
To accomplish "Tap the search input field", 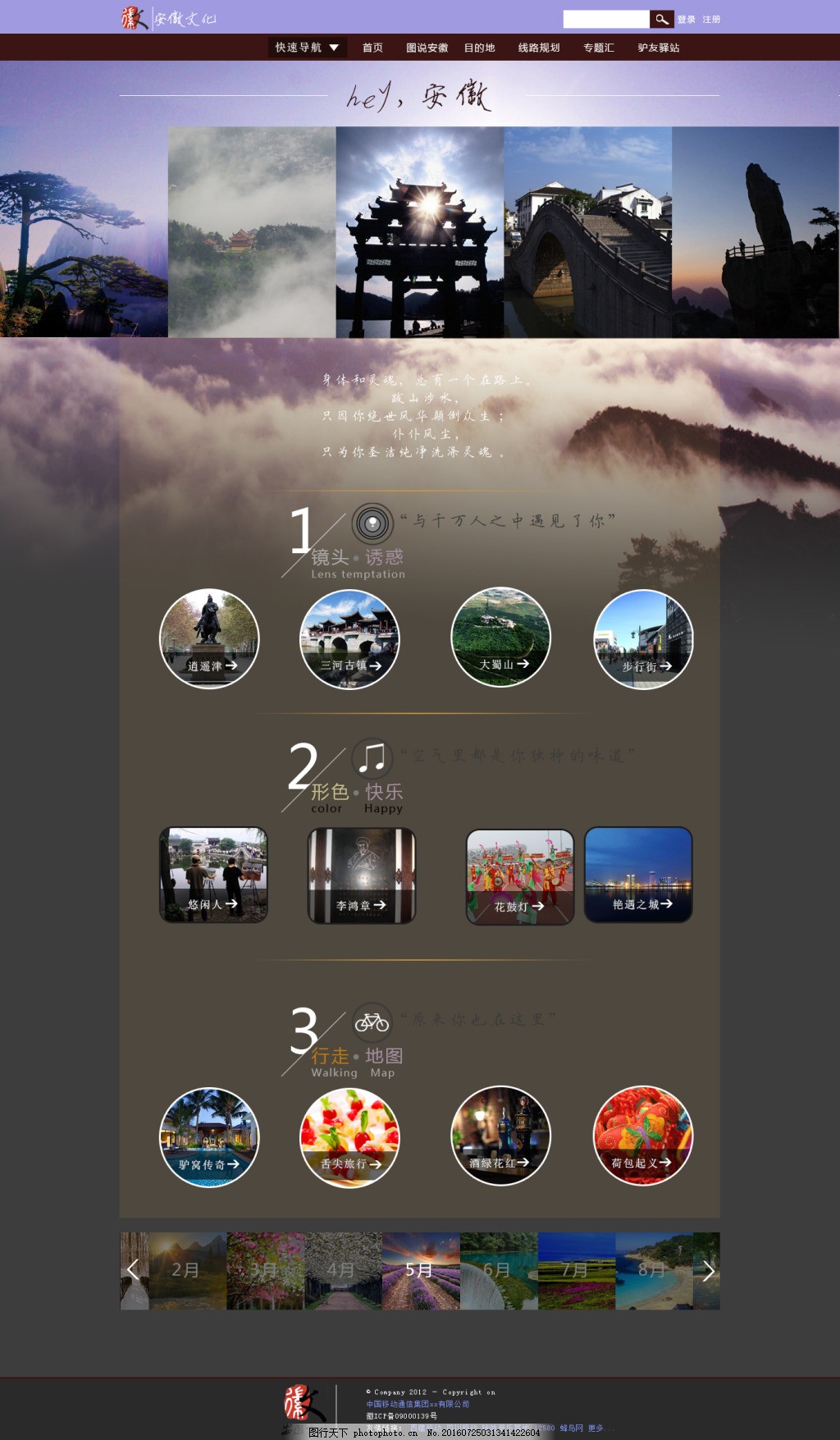I will tap(605, 19).
